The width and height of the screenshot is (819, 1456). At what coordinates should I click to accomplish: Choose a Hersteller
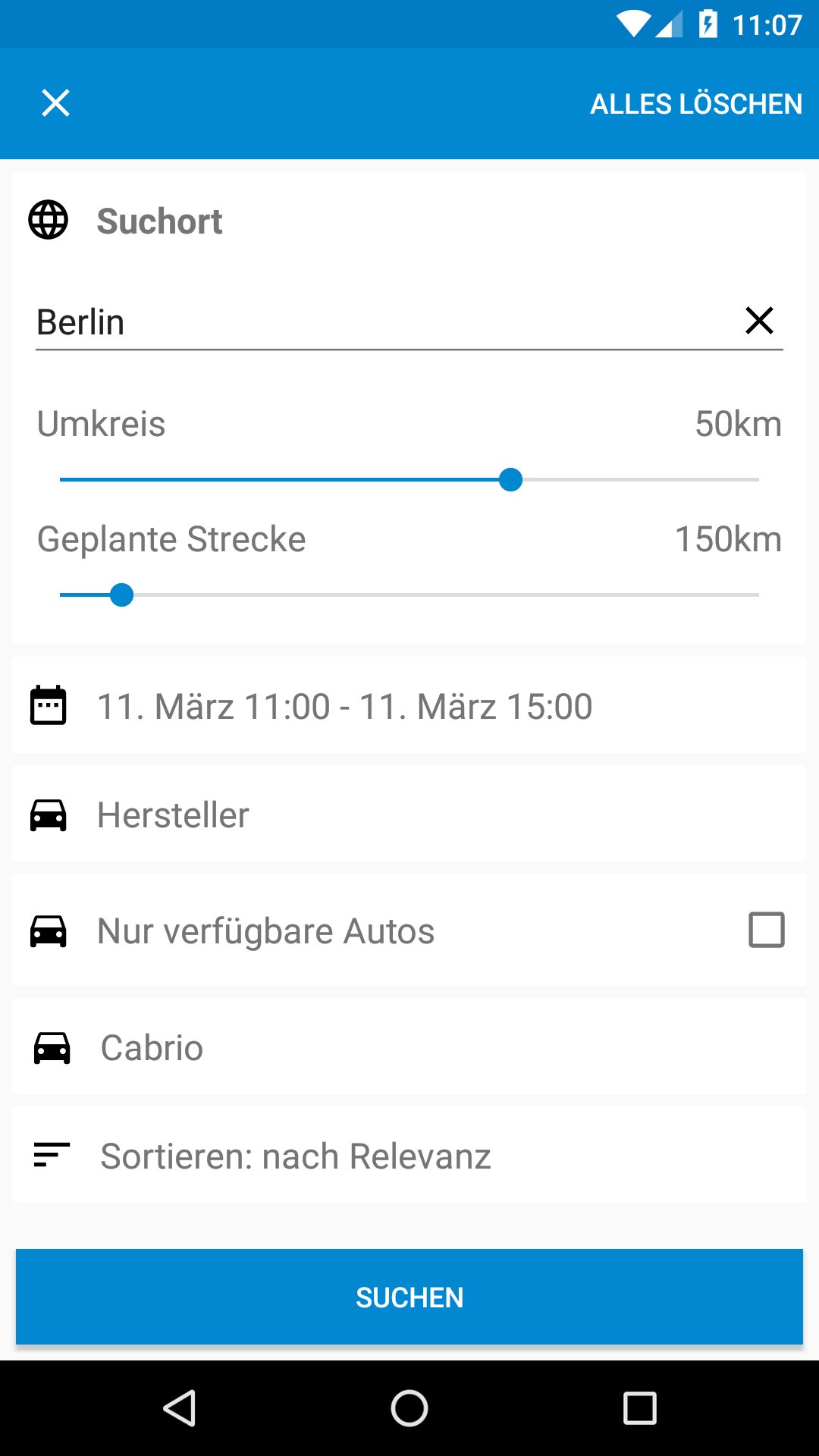pyautogui.click(x=409, y=814)
